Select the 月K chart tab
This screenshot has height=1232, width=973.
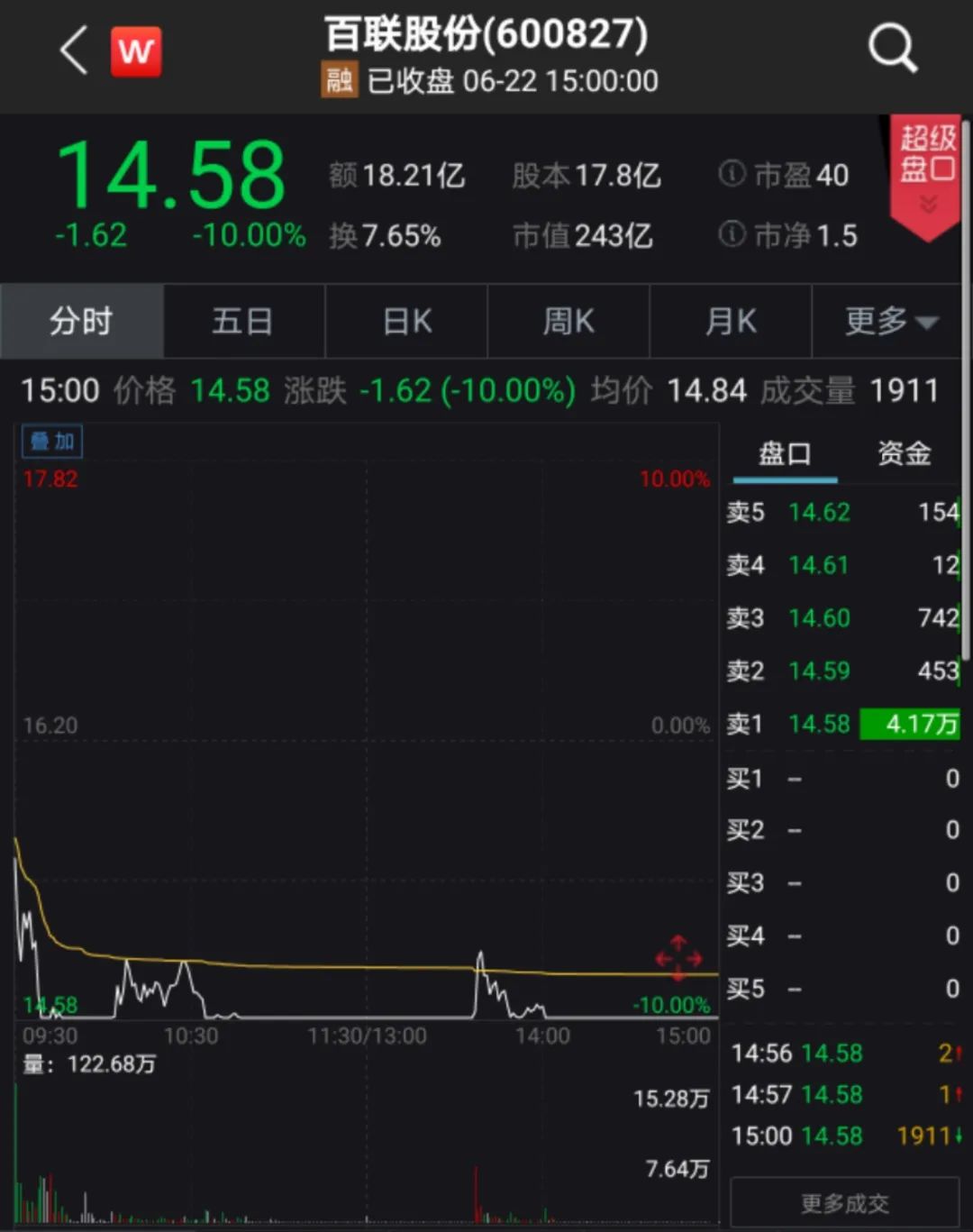coord(731,322)
